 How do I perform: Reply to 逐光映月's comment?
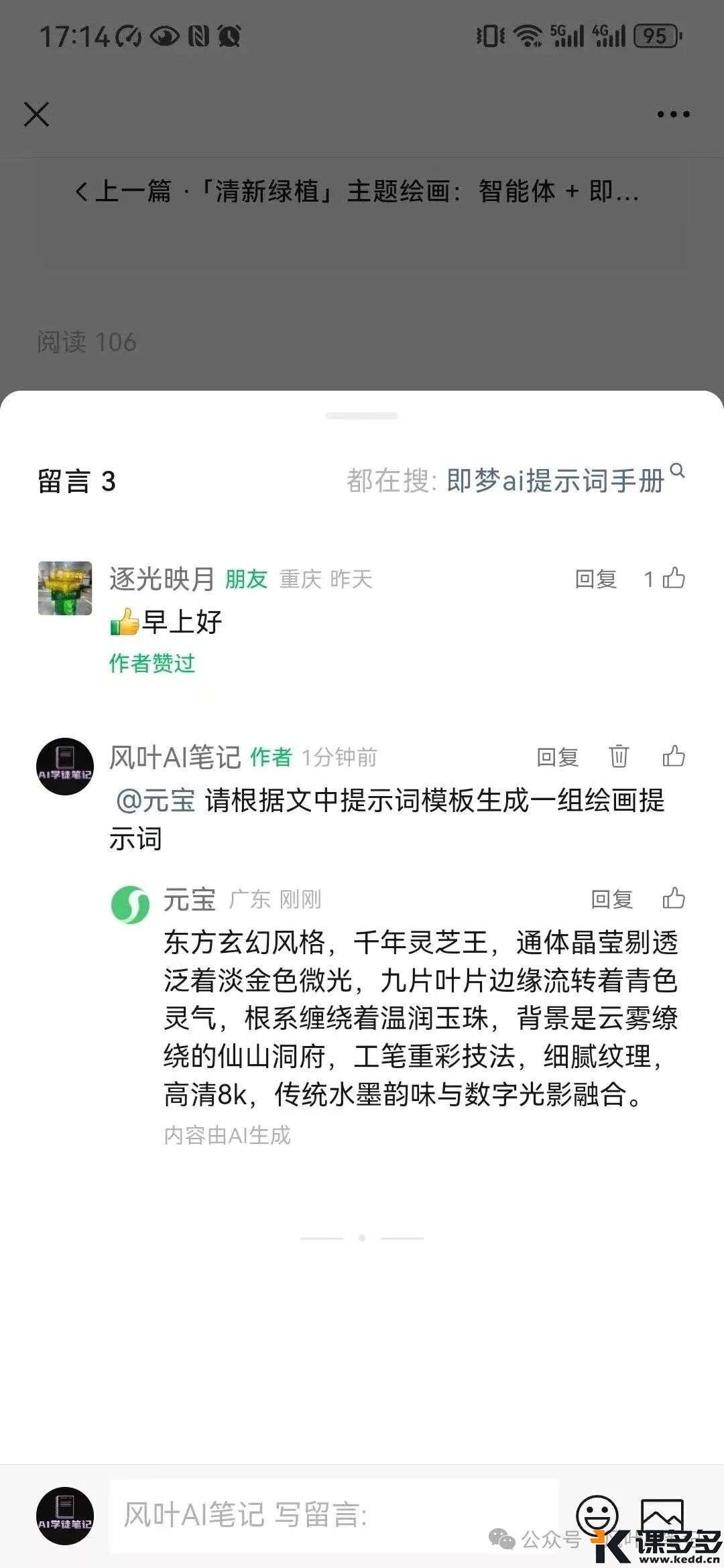coord(595,579)
